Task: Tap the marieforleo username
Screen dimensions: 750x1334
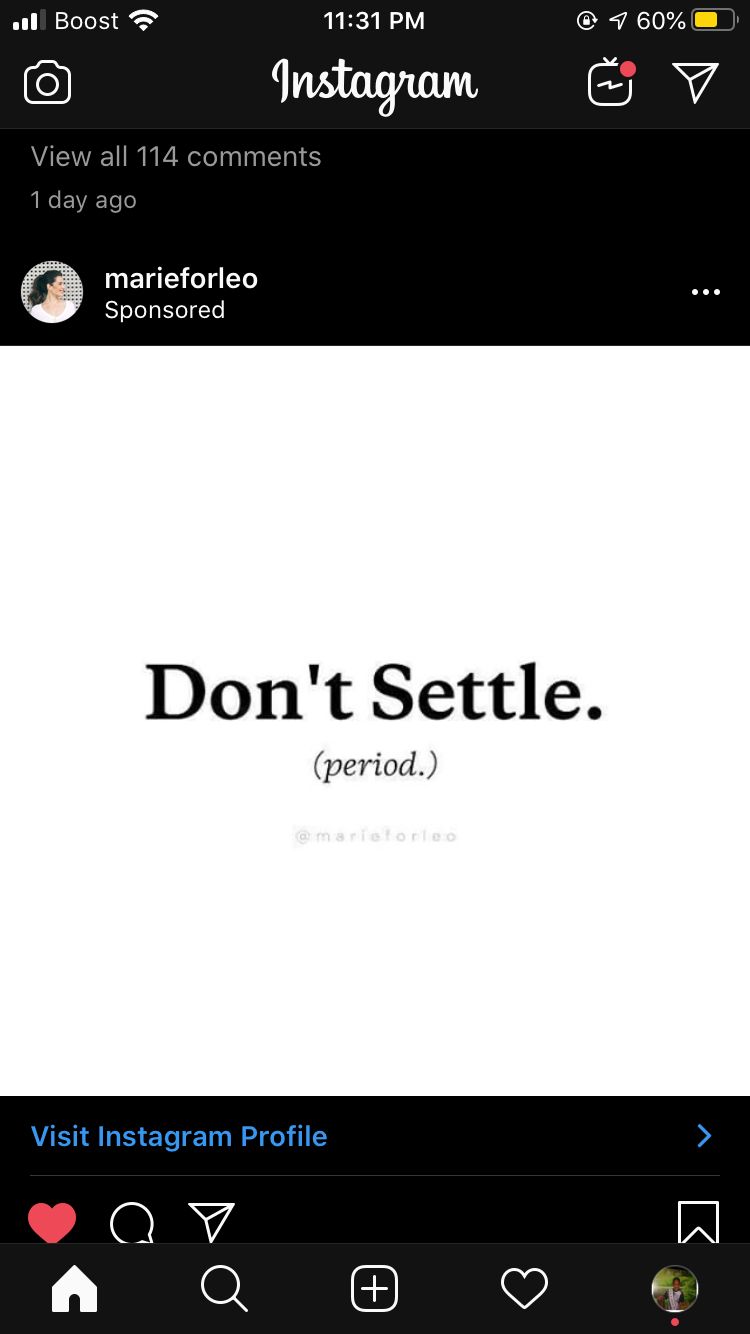Action: click(x=181, y=278)
